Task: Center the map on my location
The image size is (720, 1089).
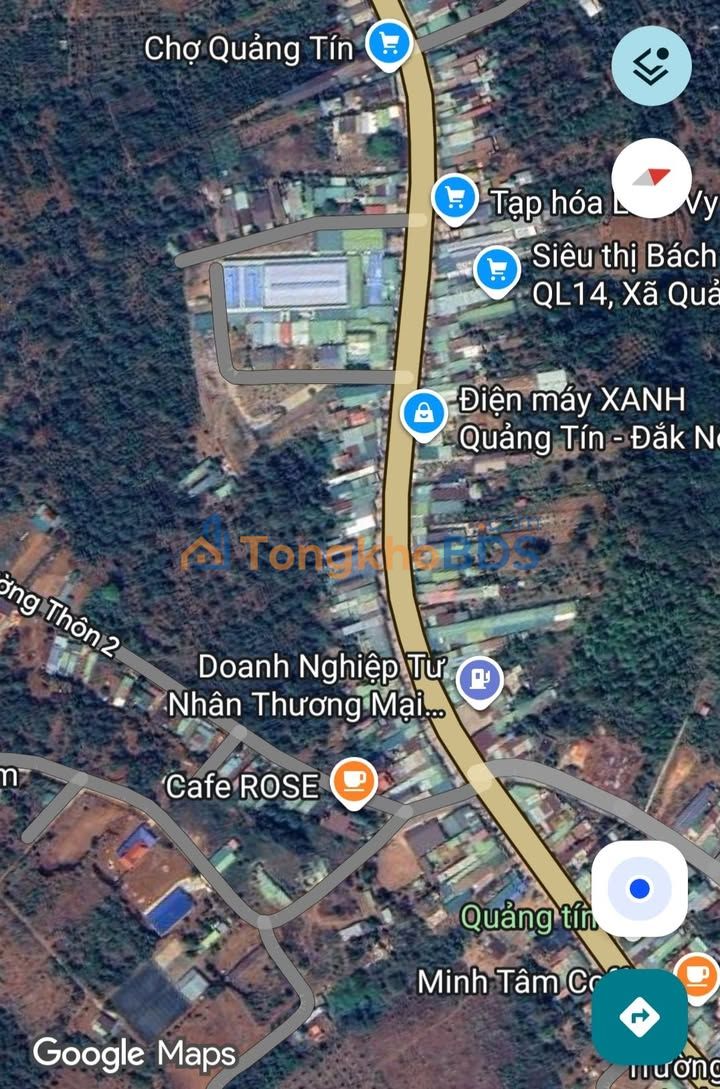Action: [639, 888]
